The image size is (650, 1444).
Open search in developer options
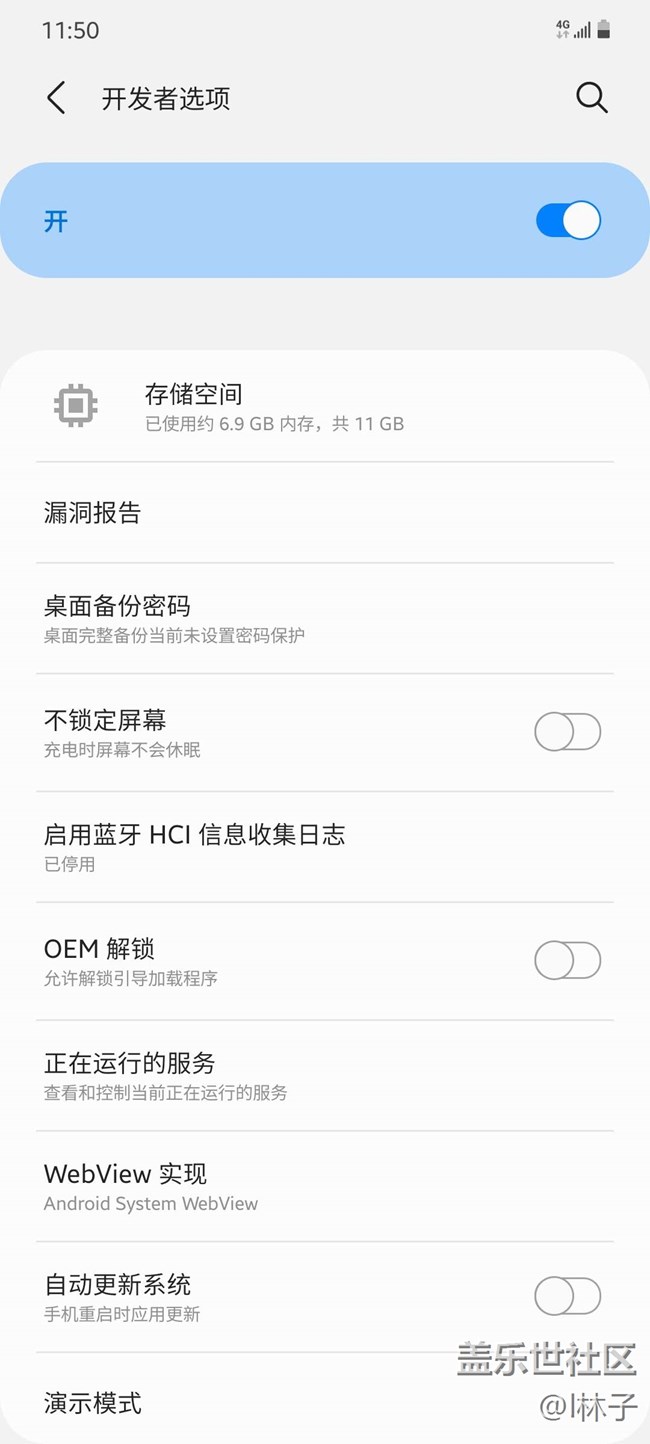(592, 98)
